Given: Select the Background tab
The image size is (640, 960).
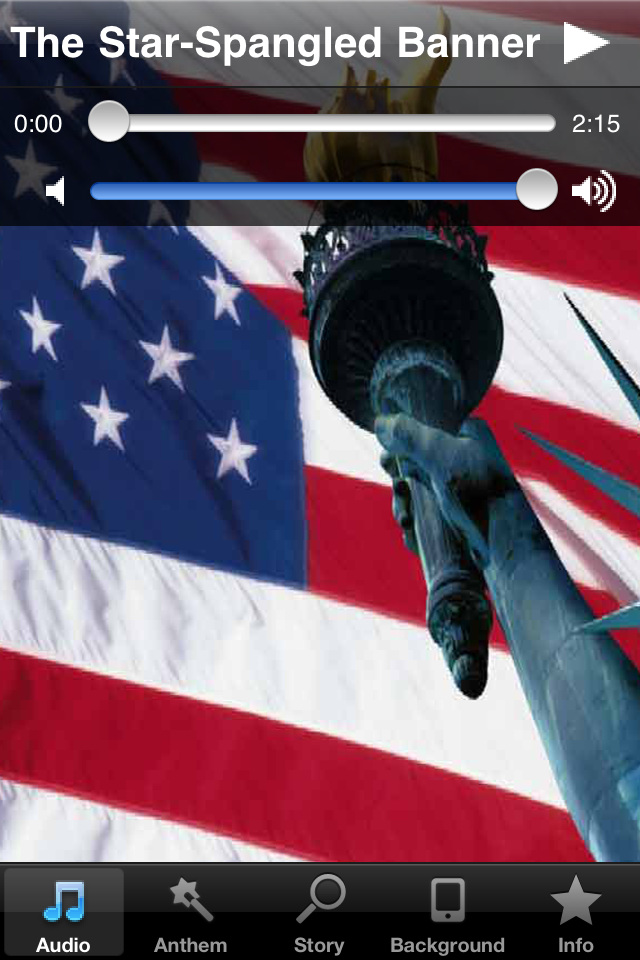Looking at the screenshot, I should [447, 912].
